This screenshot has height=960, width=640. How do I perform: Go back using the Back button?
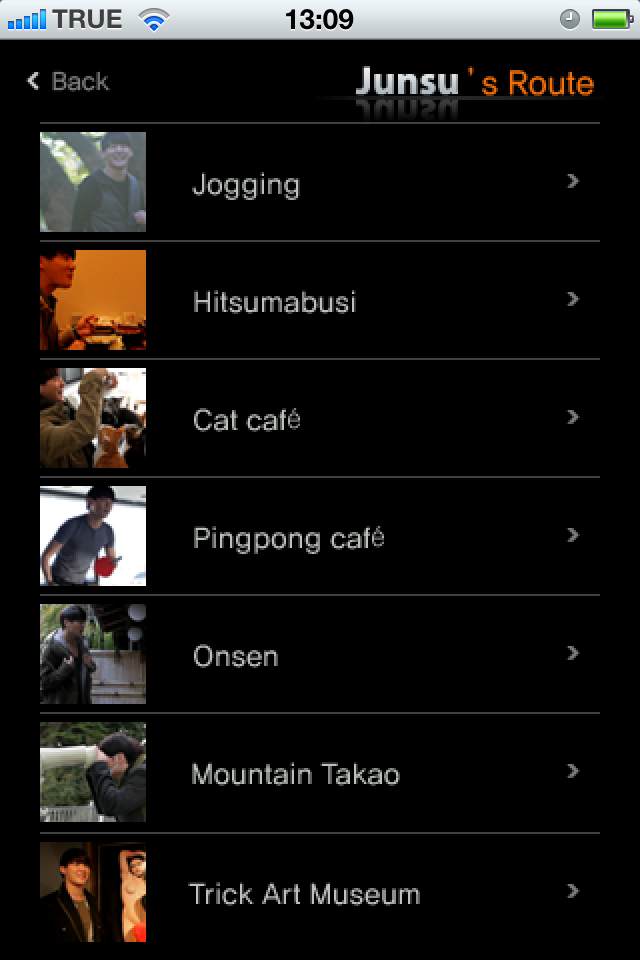pos(68,82)
